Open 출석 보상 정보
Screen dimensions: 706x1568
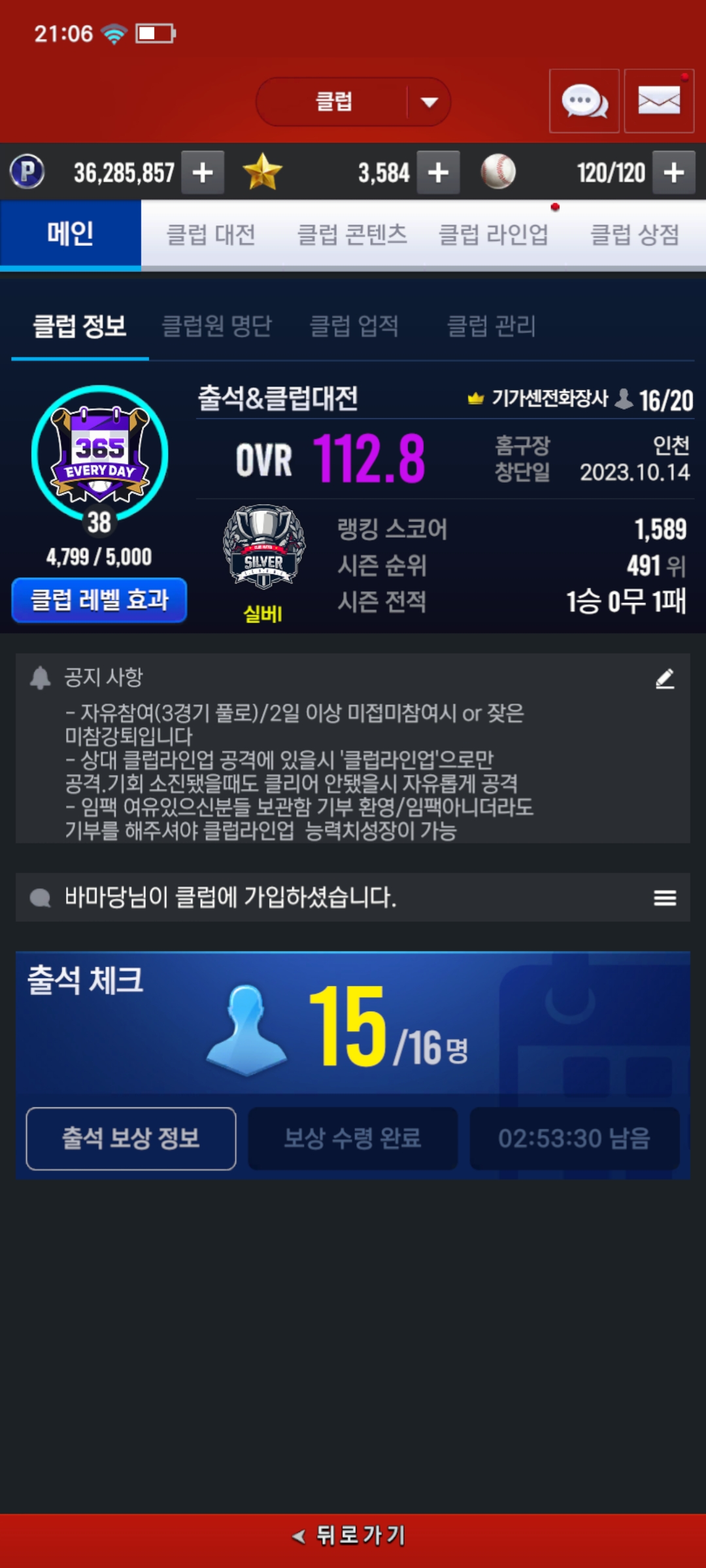tap(131, 1138)
